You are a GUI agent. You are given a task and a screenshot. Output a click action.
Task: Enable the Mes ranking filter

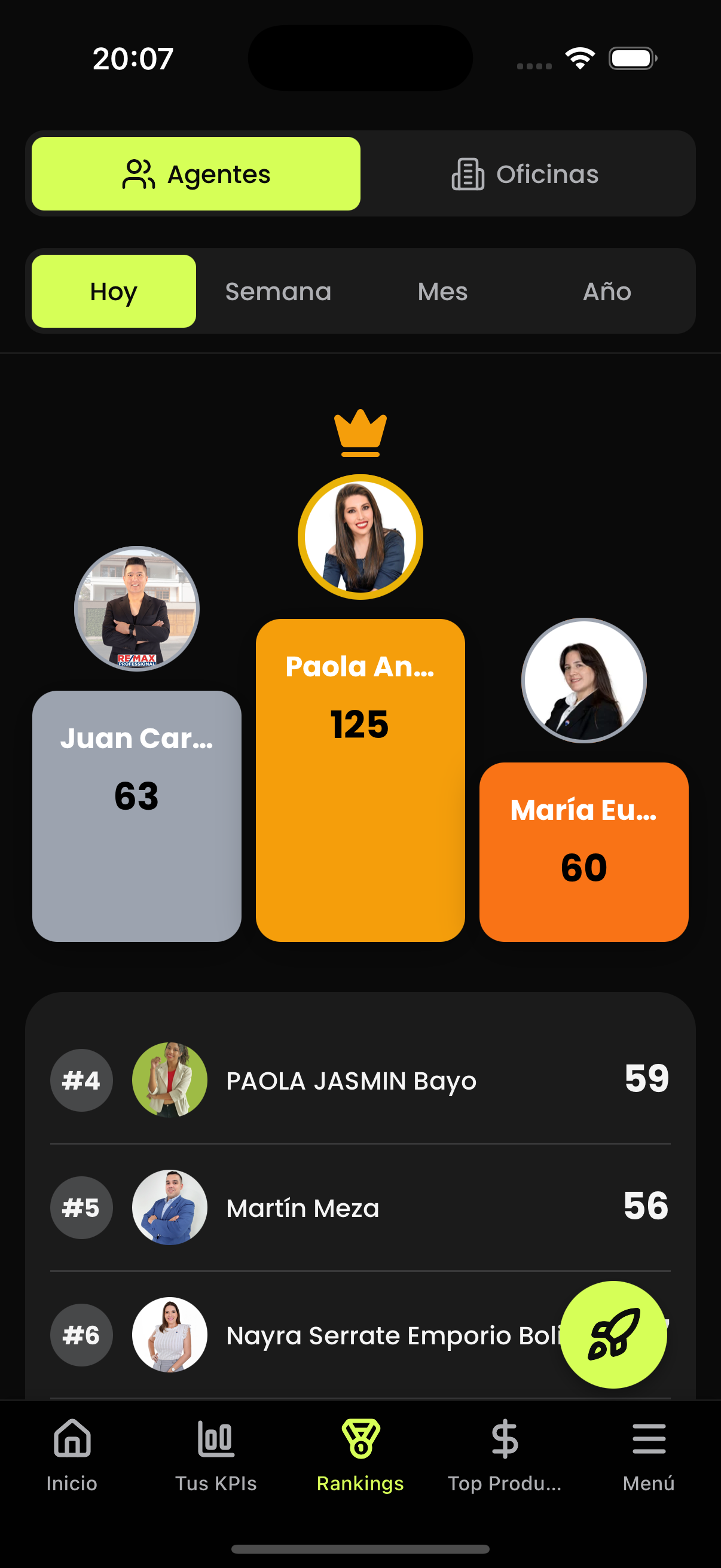coord(442,292)
